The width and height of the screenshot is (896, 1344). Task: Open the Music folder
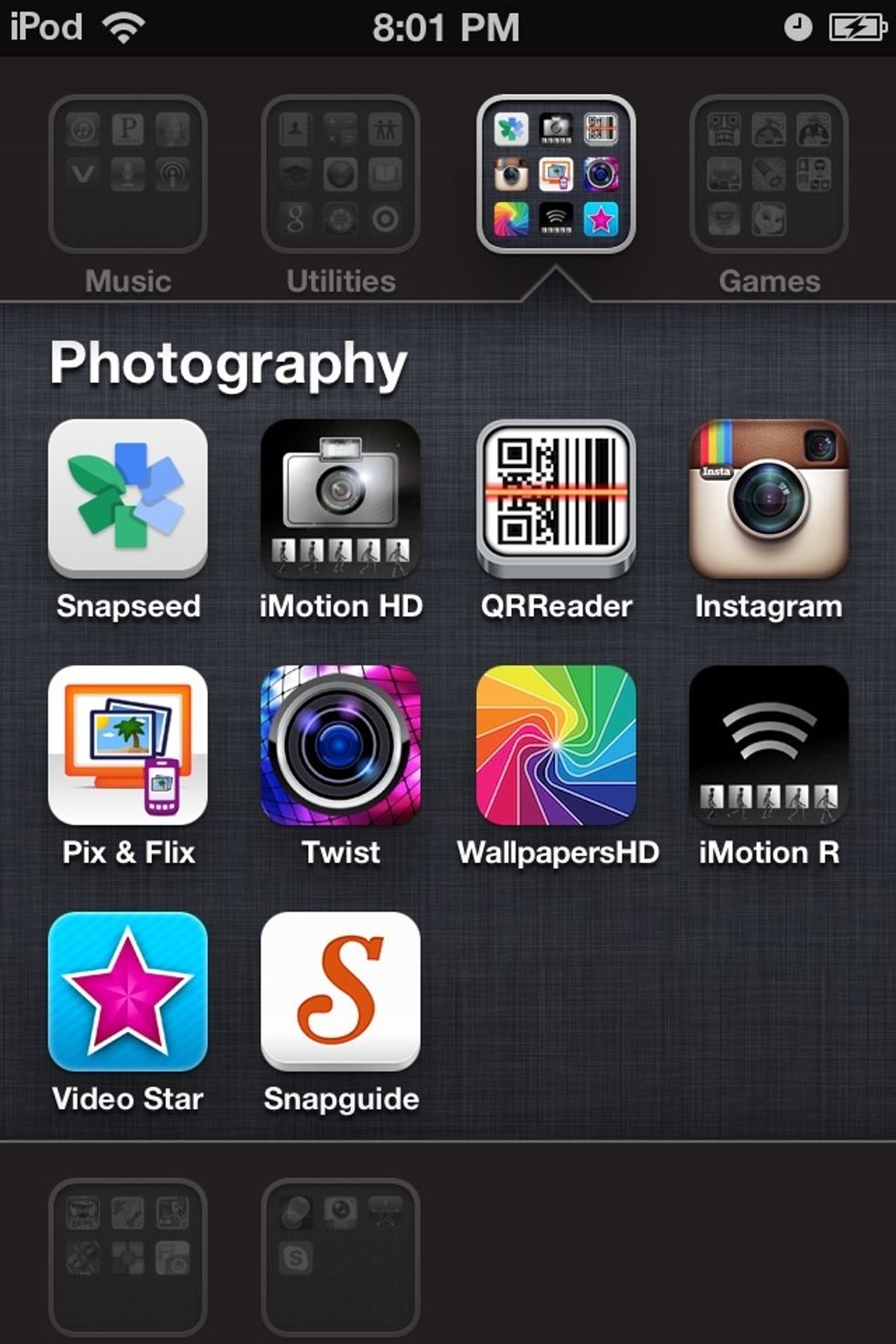coord(127,174)
